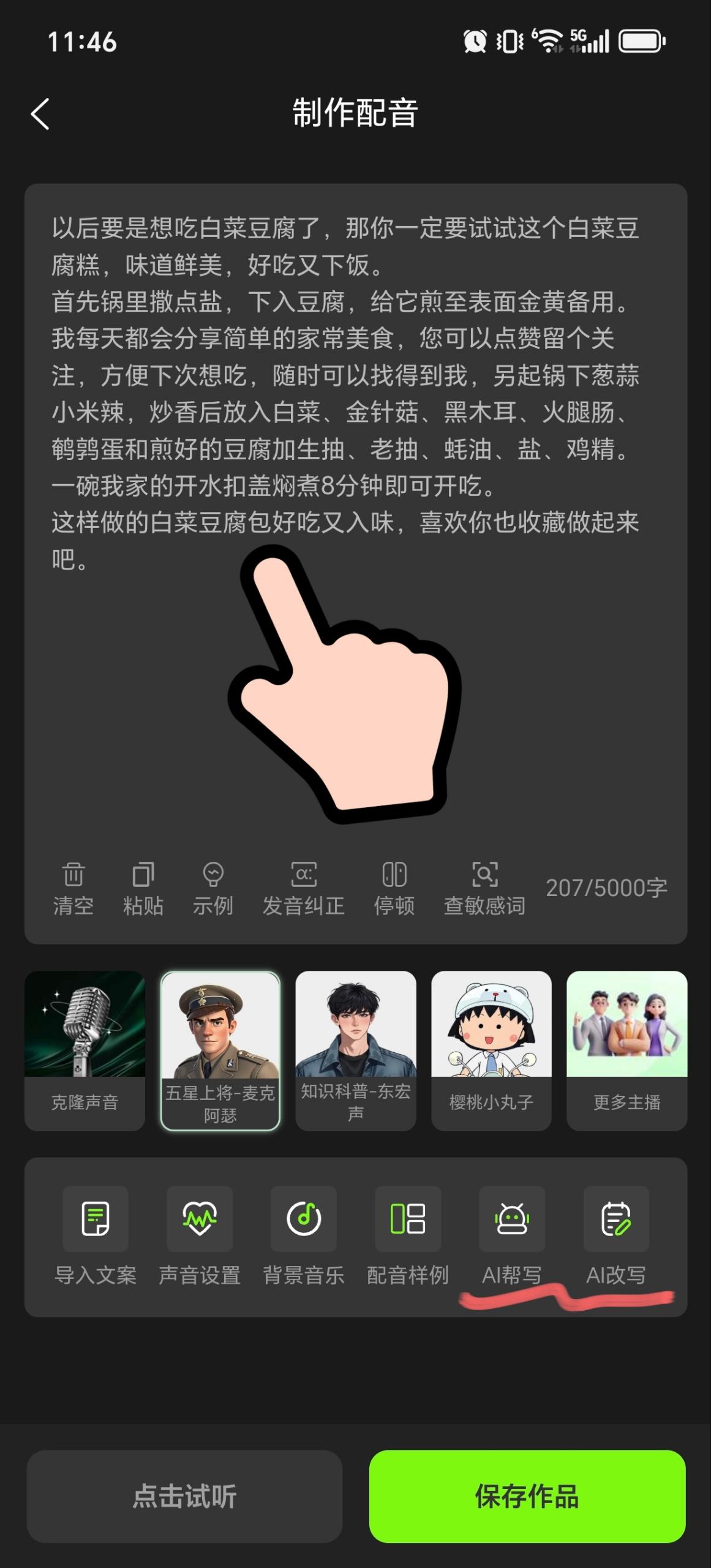Clear the text with 清空
The width and height of the screenshot is (711, 1568).
pyautogui.click(x=73, y=889)
